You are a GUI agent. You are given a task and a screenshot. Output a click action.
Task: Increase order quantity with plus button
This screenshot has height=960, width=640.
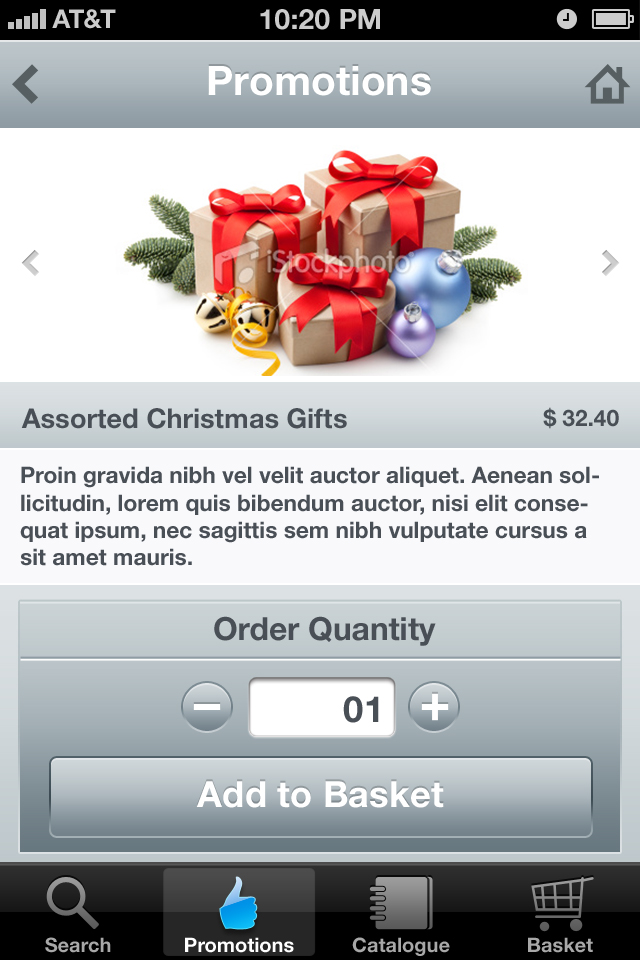coord(434,708)
